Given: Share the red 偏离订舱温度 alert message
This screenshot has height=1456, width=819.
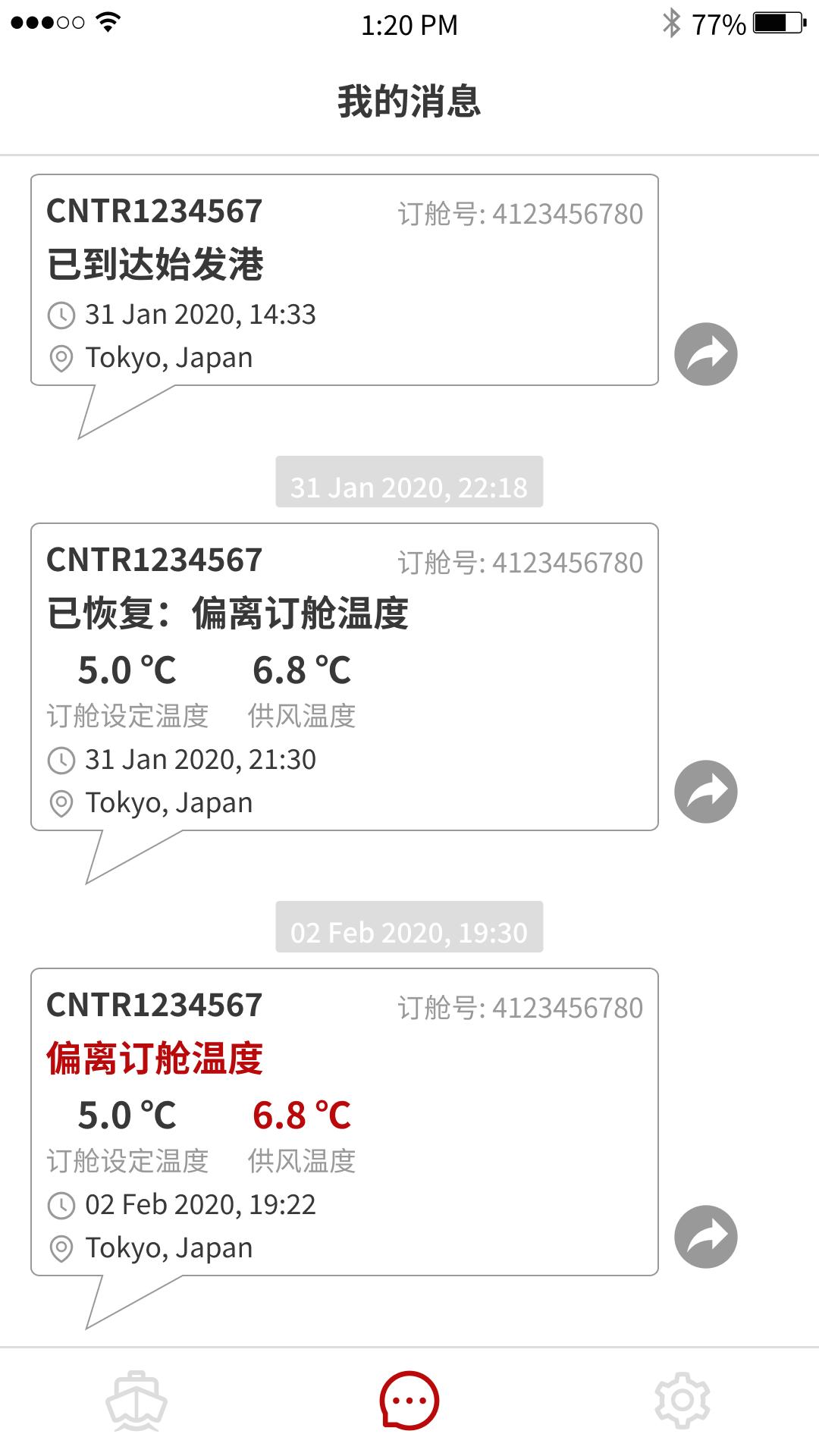Looking at the screenshot, I should coord(706,1237).
